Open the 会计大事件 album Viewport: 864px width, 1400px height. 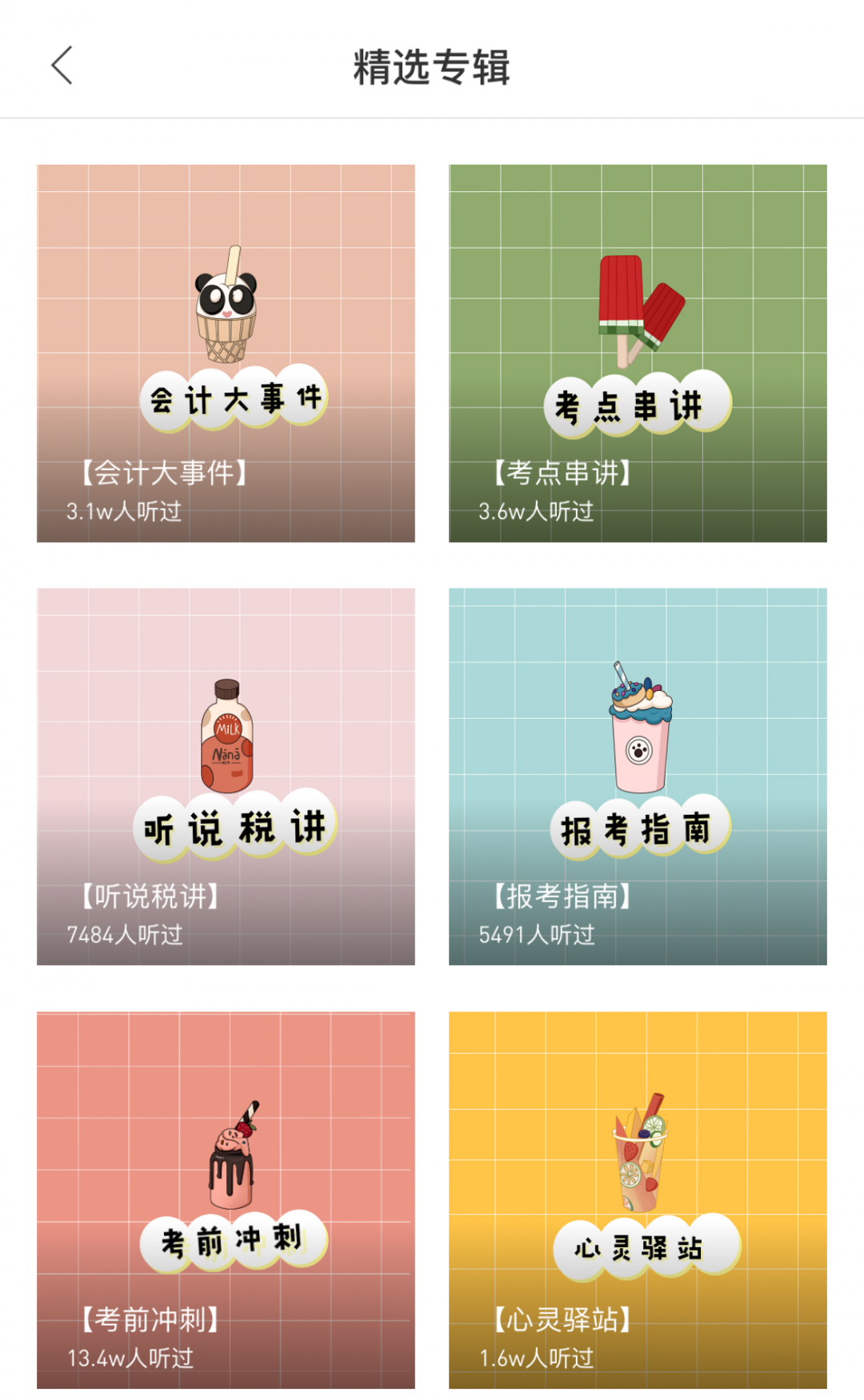(x=226, y=353)
